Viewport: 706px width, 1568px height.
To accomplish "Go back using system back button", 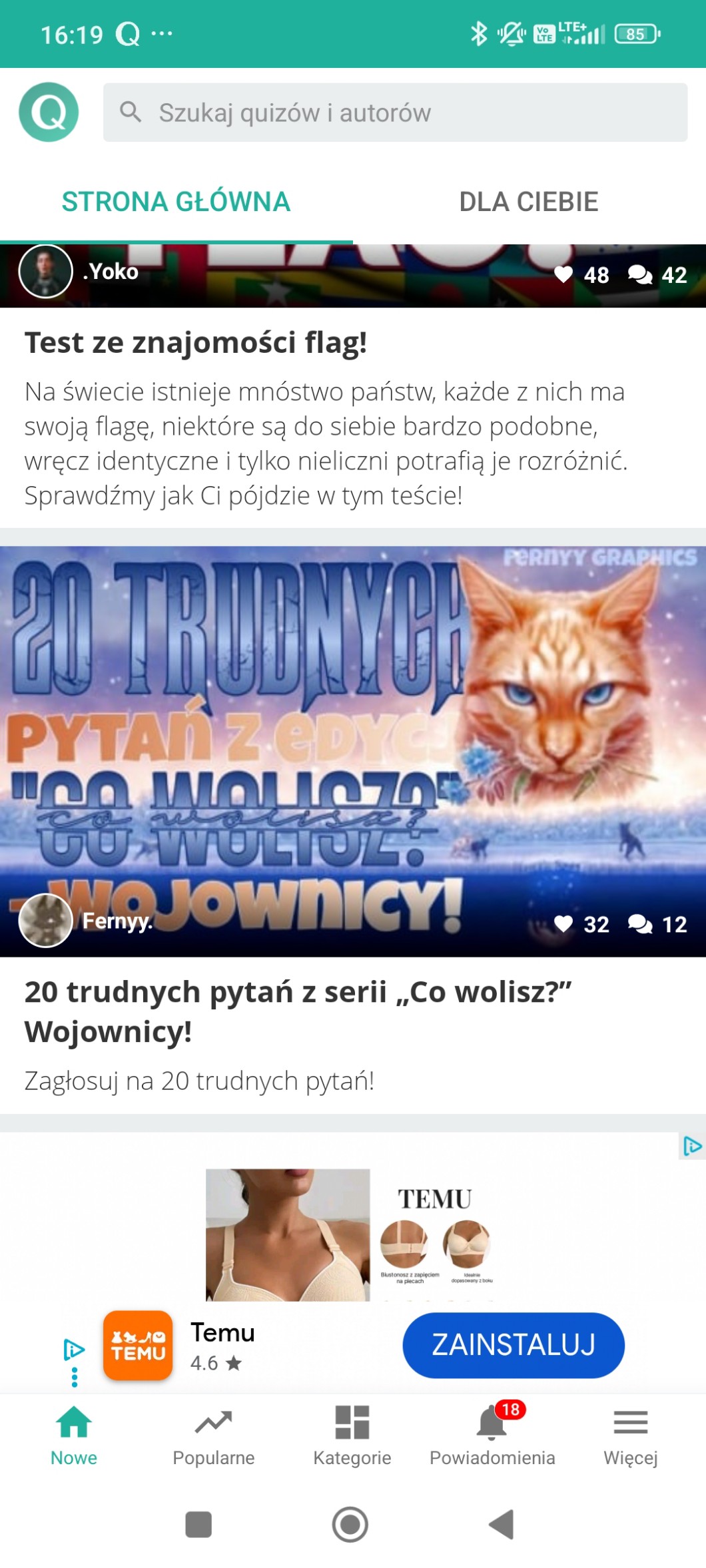I will click(502, 1525).
